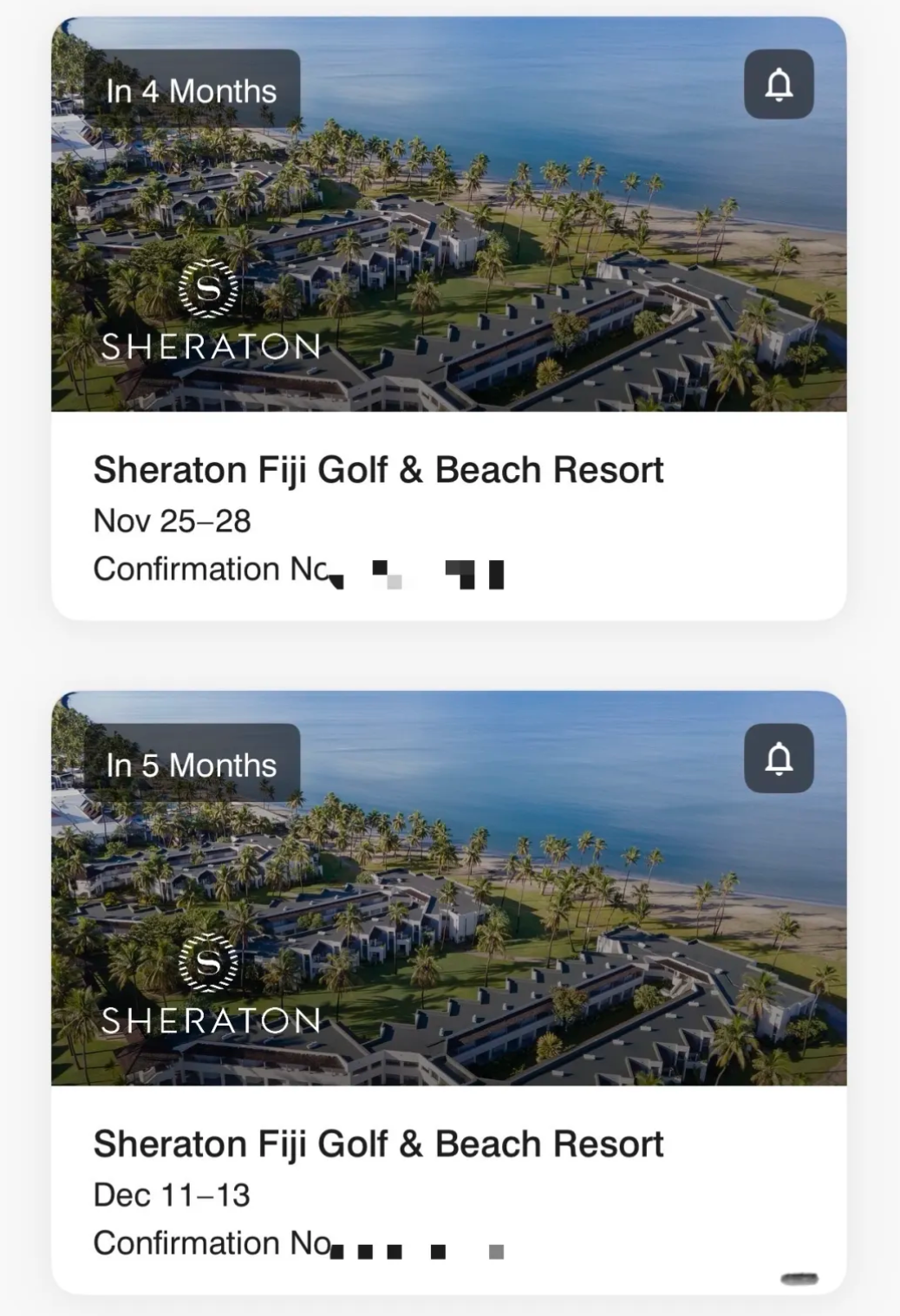Open the Dec 11–13 Sheraton Fiji reservation

click(378, 1144)
